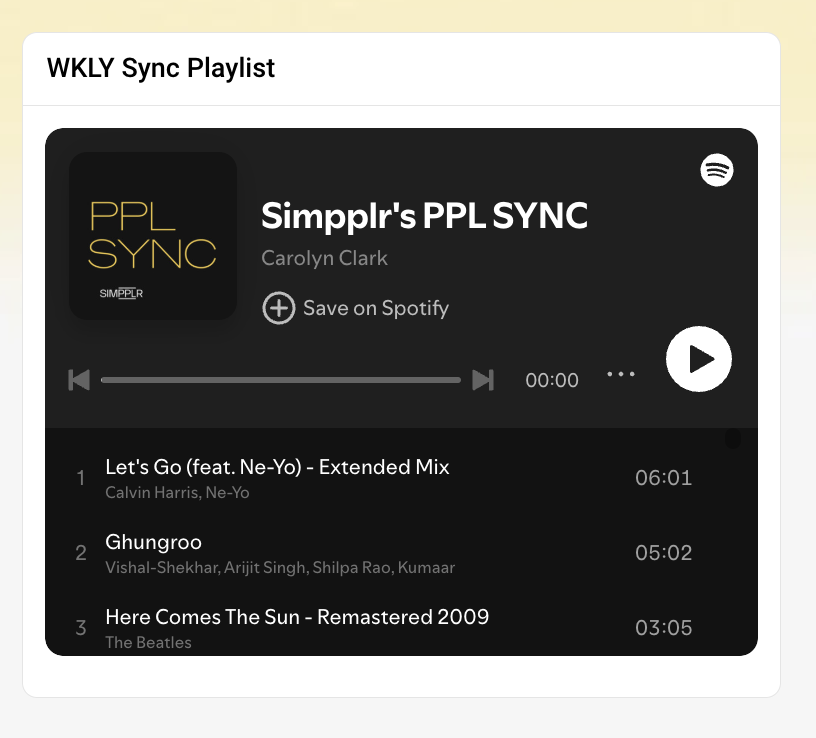The image size is (816, 738).
Task: Open Spotify via the logo icon
Action: tap(717, 170)
